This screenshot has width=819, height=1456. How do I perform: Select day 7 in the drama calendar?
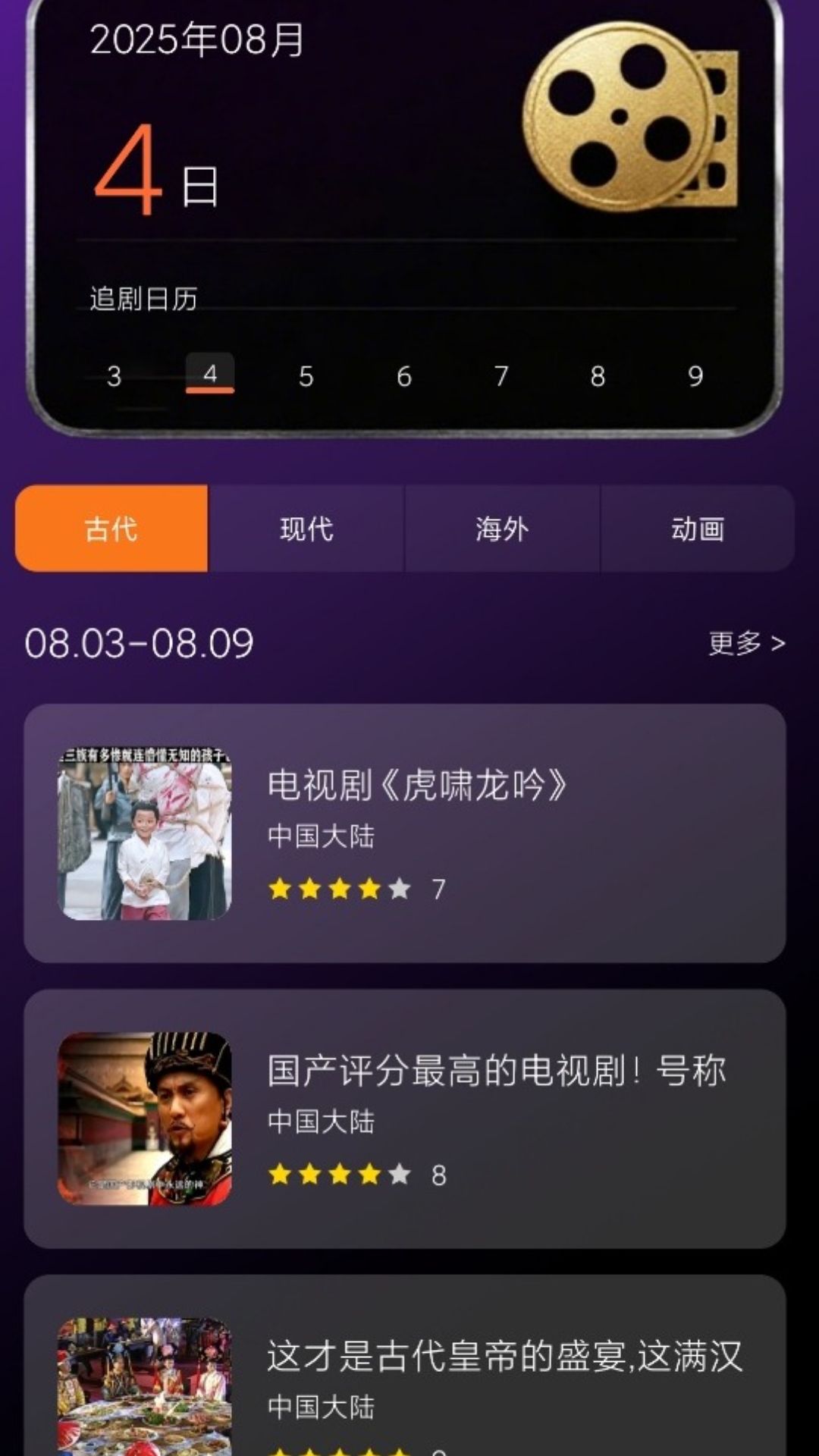pyautogui.click(x=501, y=376)
